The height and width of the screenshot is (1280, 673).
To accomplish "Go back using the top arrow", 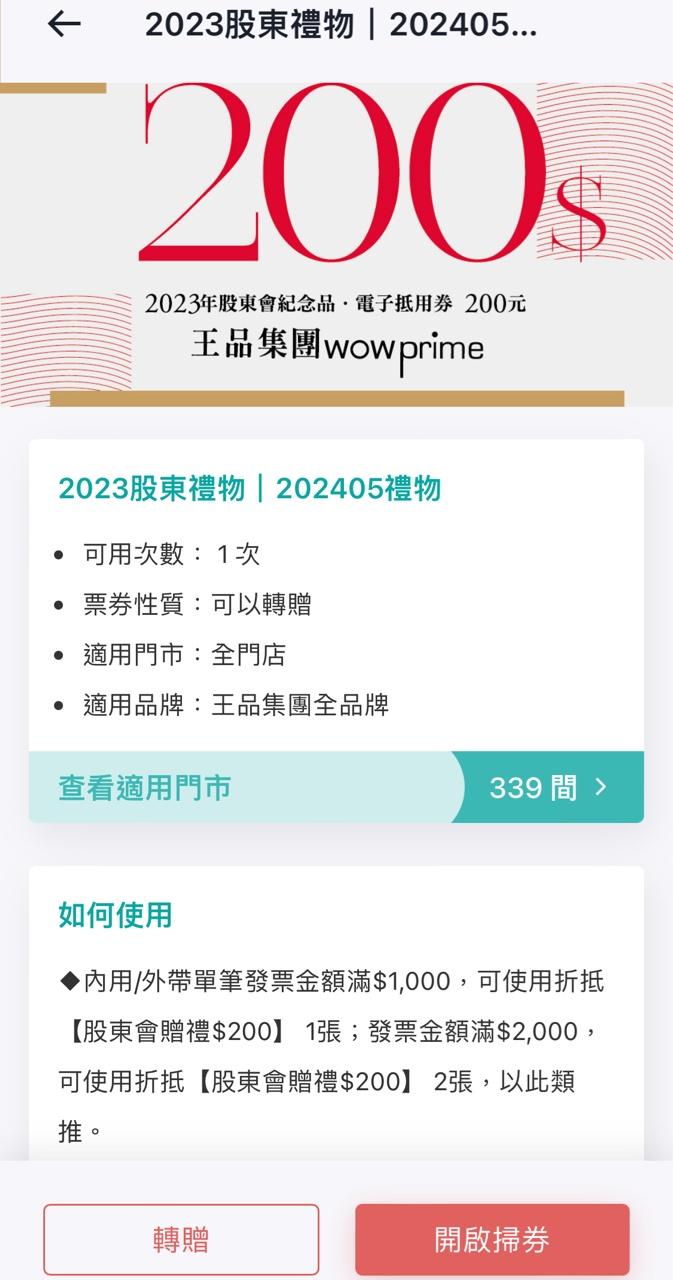I will coord(64,24).
